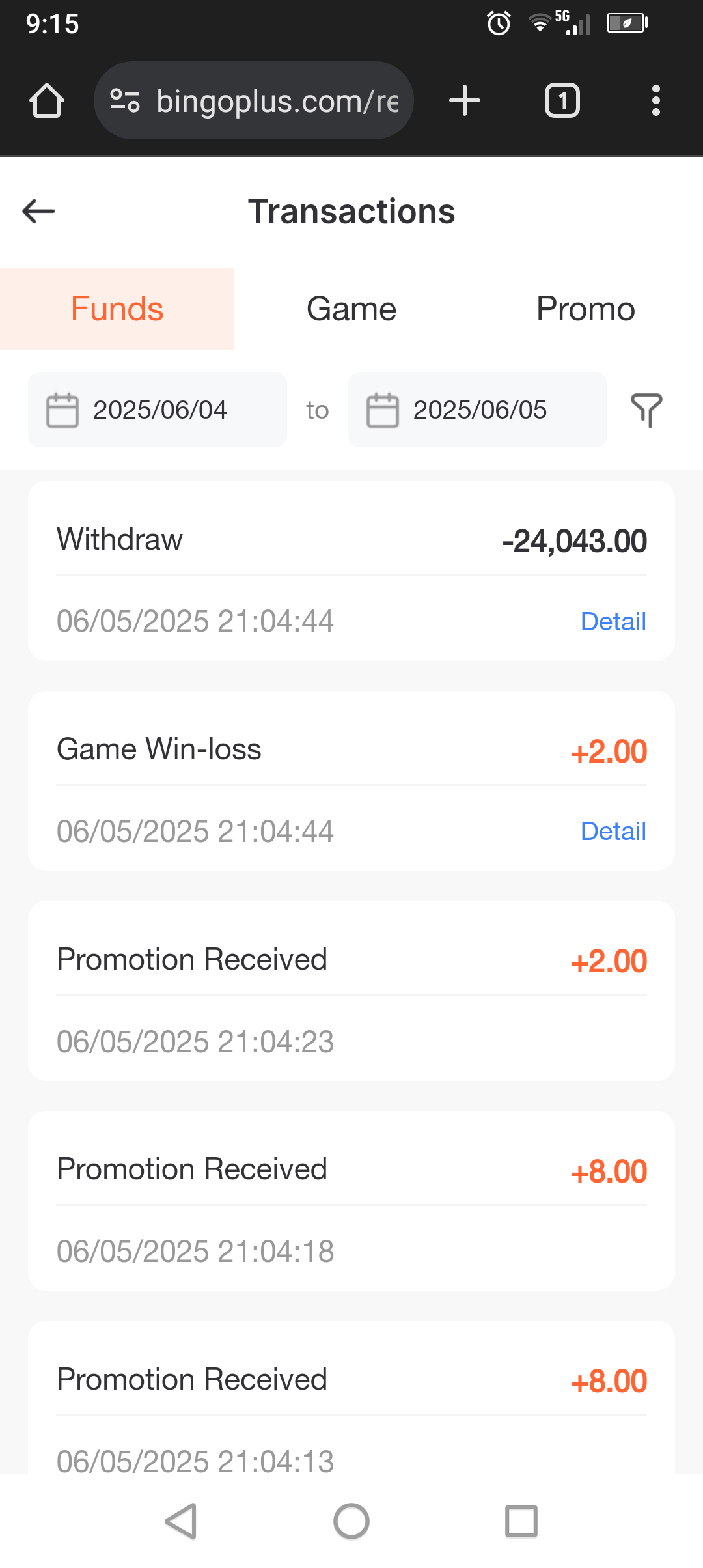Change the end date 2025/06/05

point(478,410)
